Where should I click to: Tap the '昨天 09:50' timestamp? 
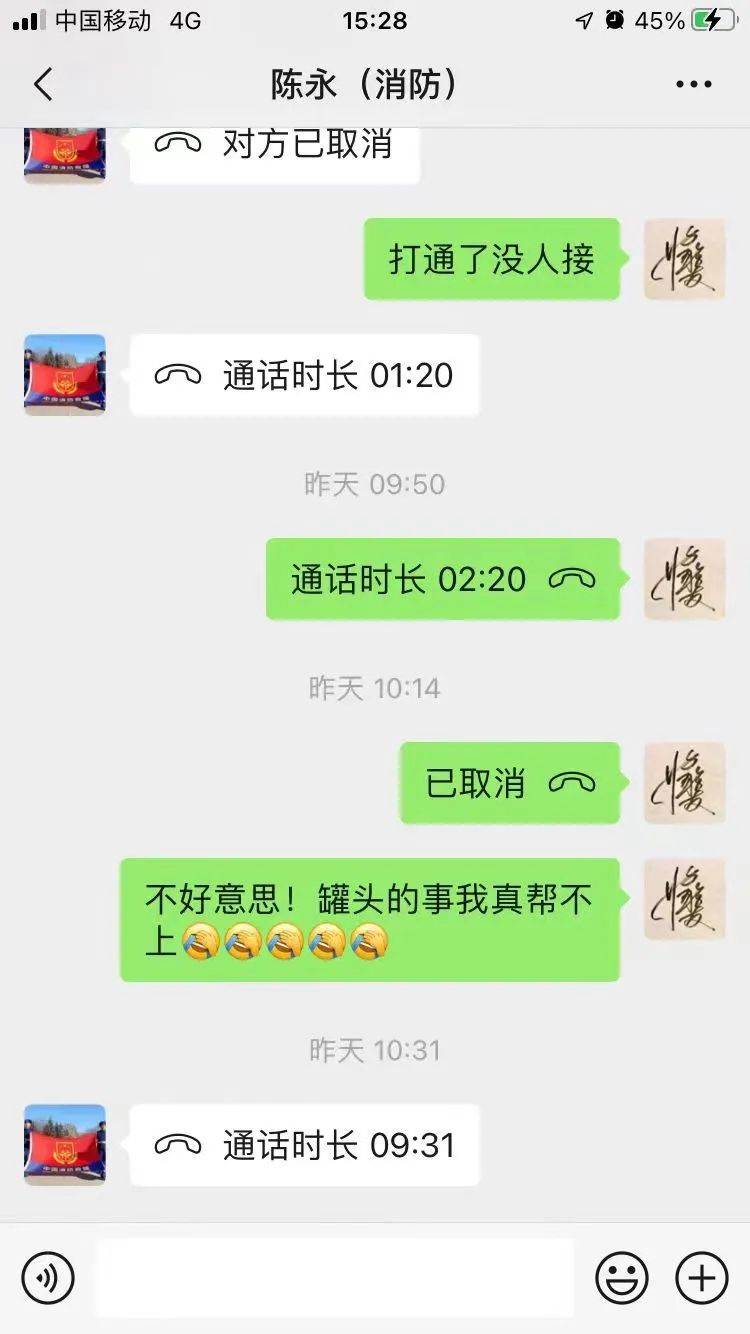click(x=375, y=483)
